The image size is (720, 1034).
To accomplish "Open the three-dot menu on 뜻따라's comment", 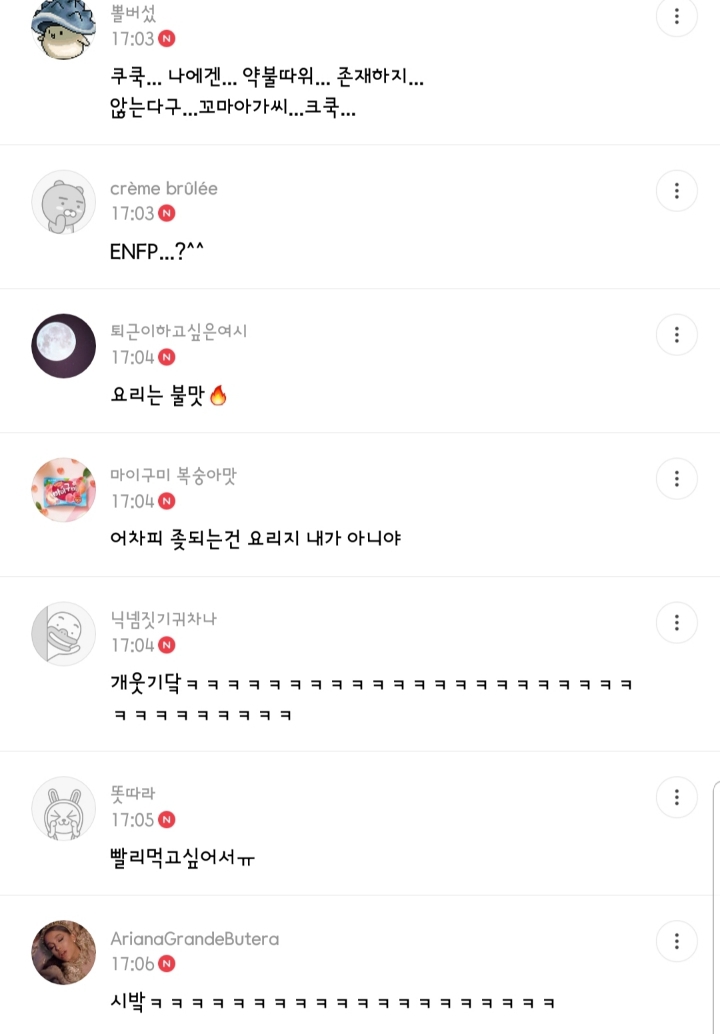I will pos(676,797).
